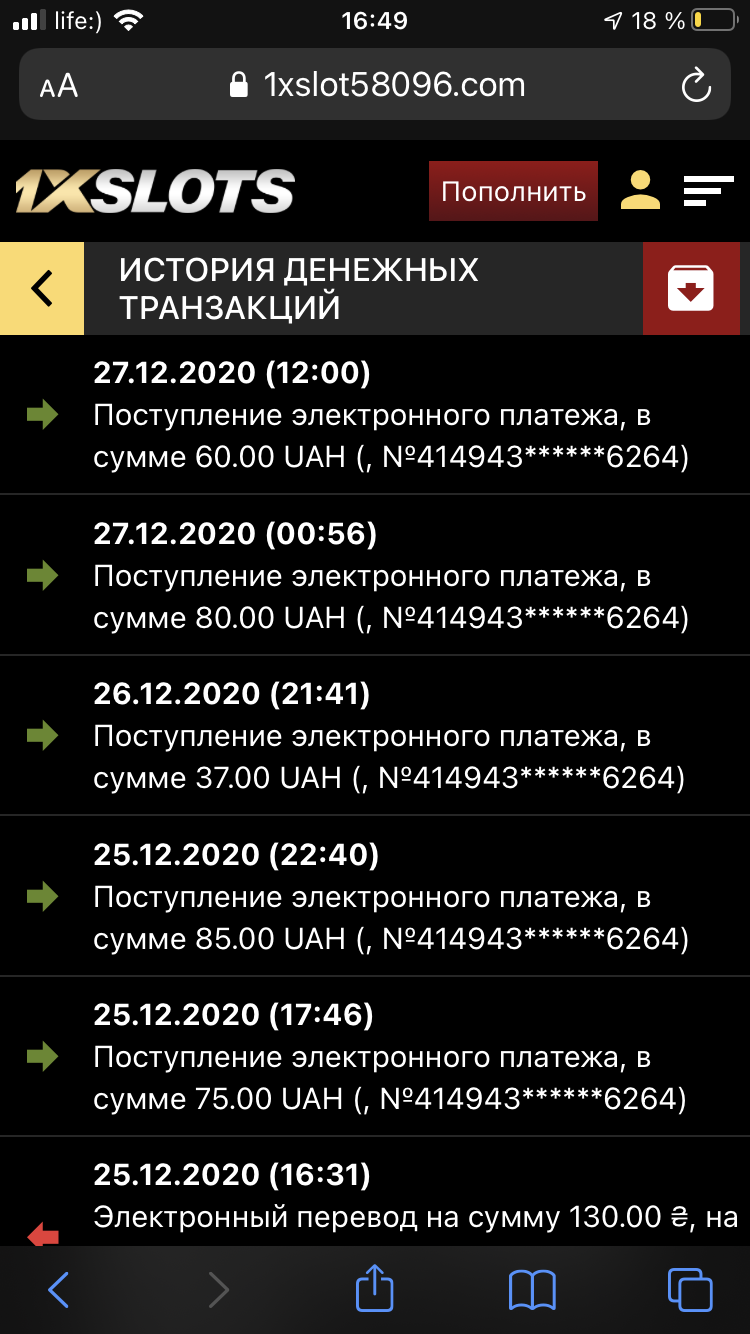Open the user profile icon
The width and height of the screenshot is (750, 1334).
(640, 191)
